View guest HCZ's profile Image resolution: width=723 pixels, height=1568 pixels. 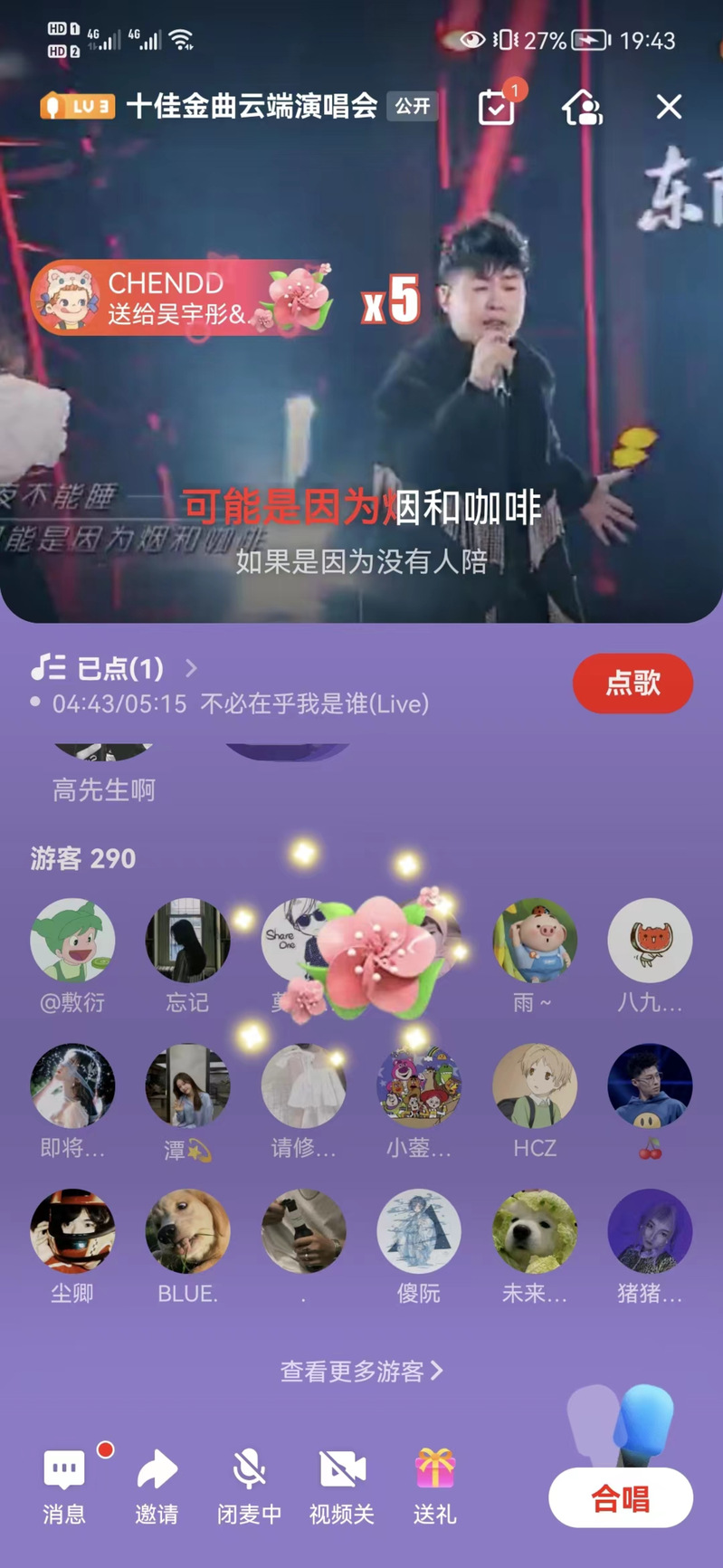click(x=534, y=1085)
